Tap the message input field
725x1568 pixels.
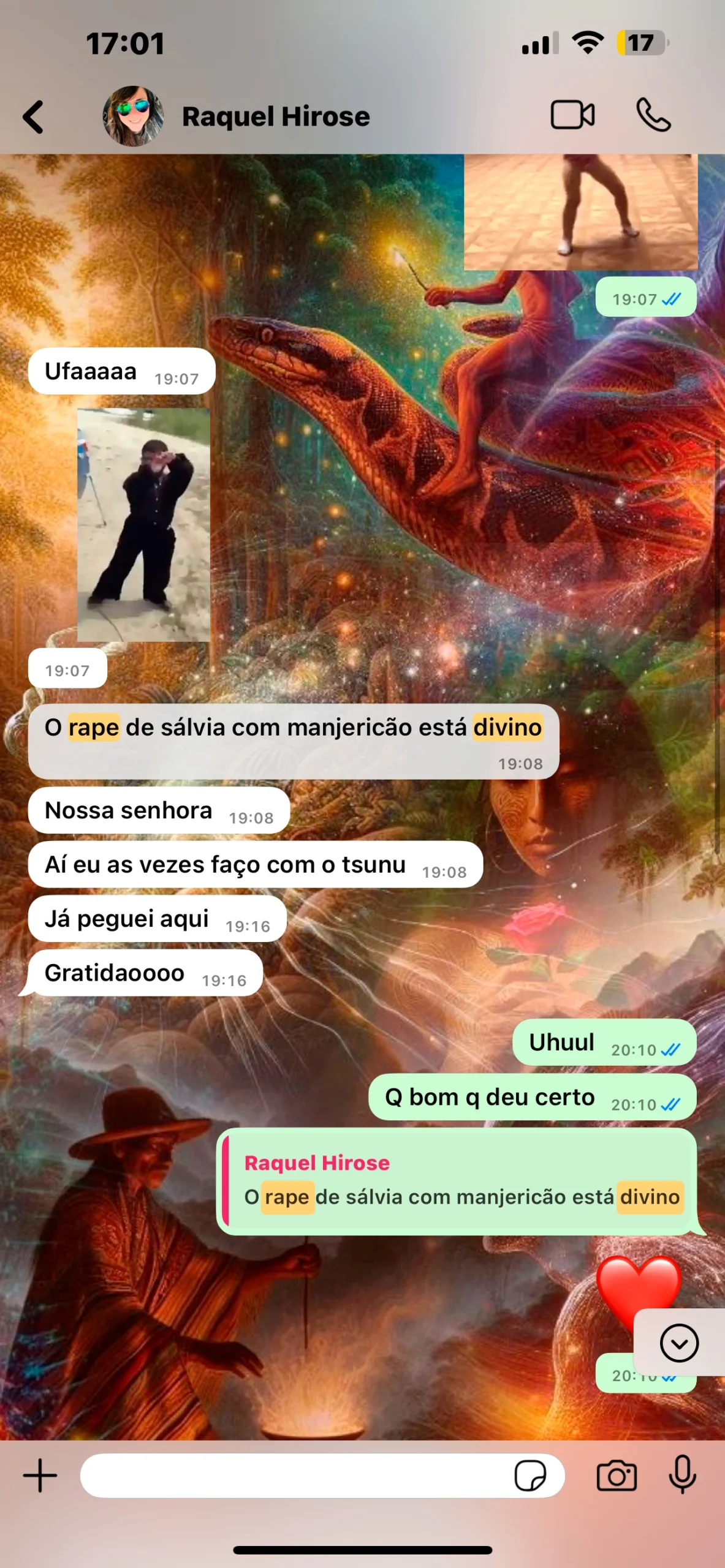tap(294, 1476)
